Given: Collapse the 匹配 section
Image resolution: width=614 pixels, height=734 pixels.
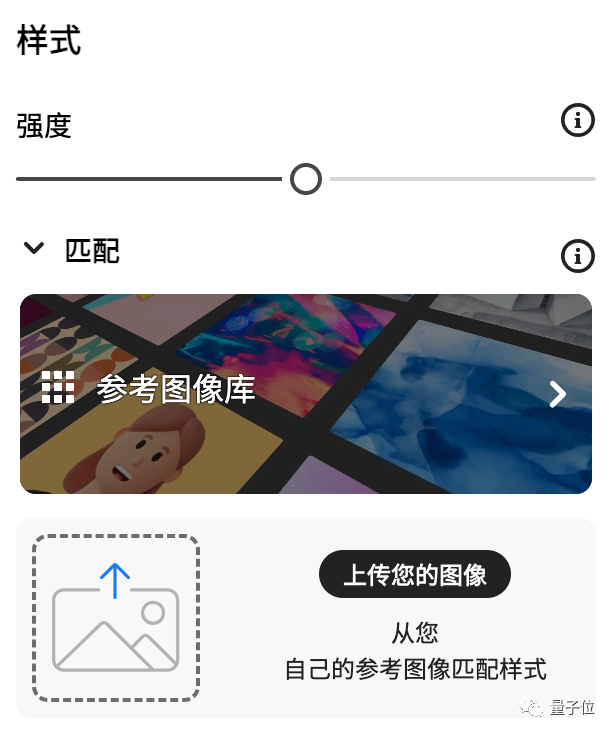Looking at the screenshot, I should 34,248.
